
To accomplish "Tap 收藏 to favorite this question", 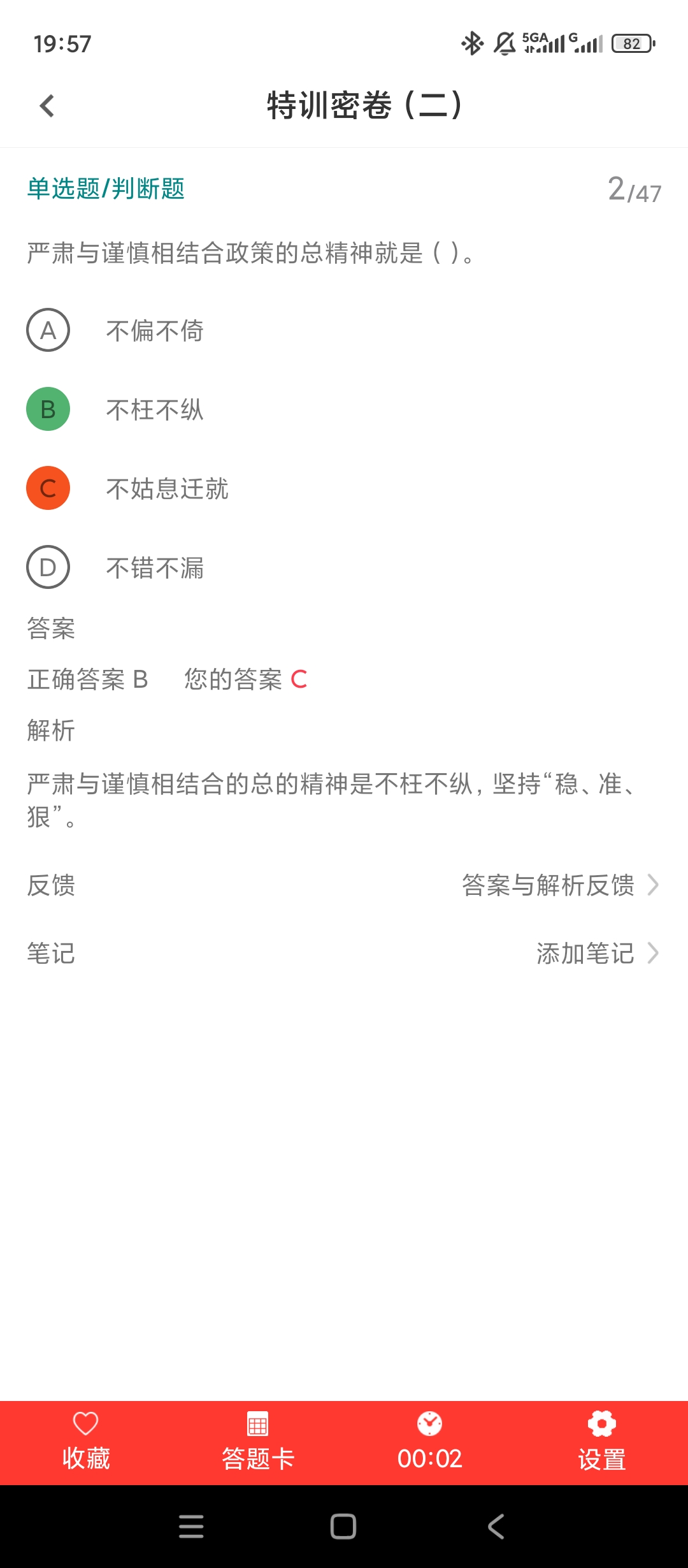I will (x=86, y=1442).
